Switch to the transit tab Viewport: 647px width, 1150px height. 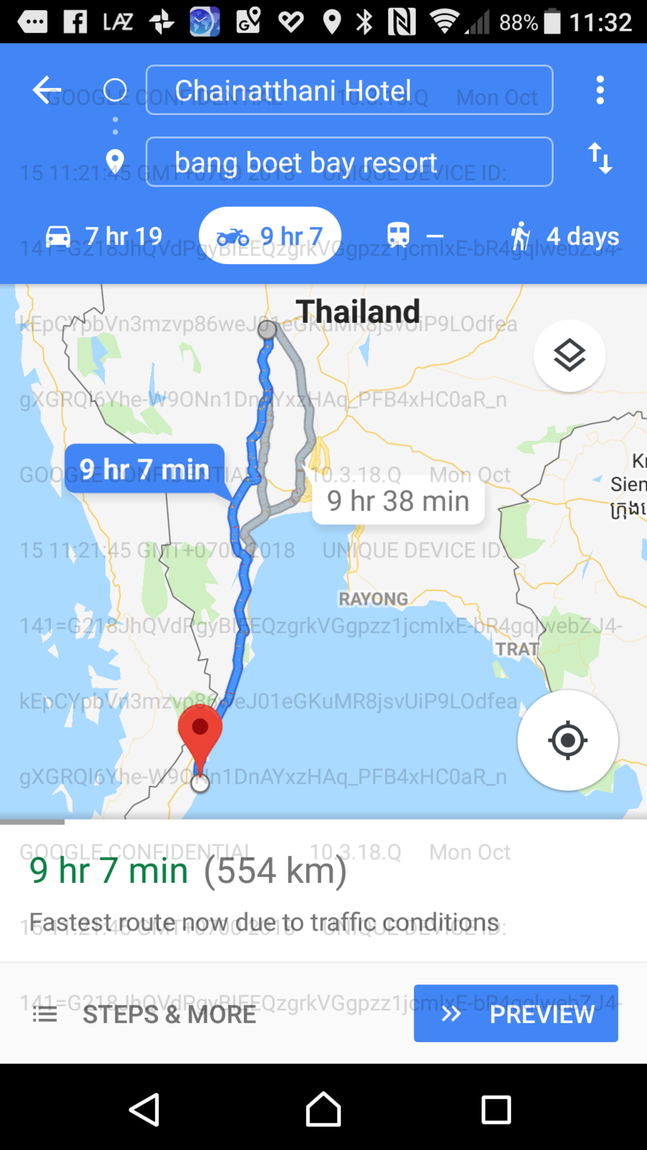pos(415,236)
